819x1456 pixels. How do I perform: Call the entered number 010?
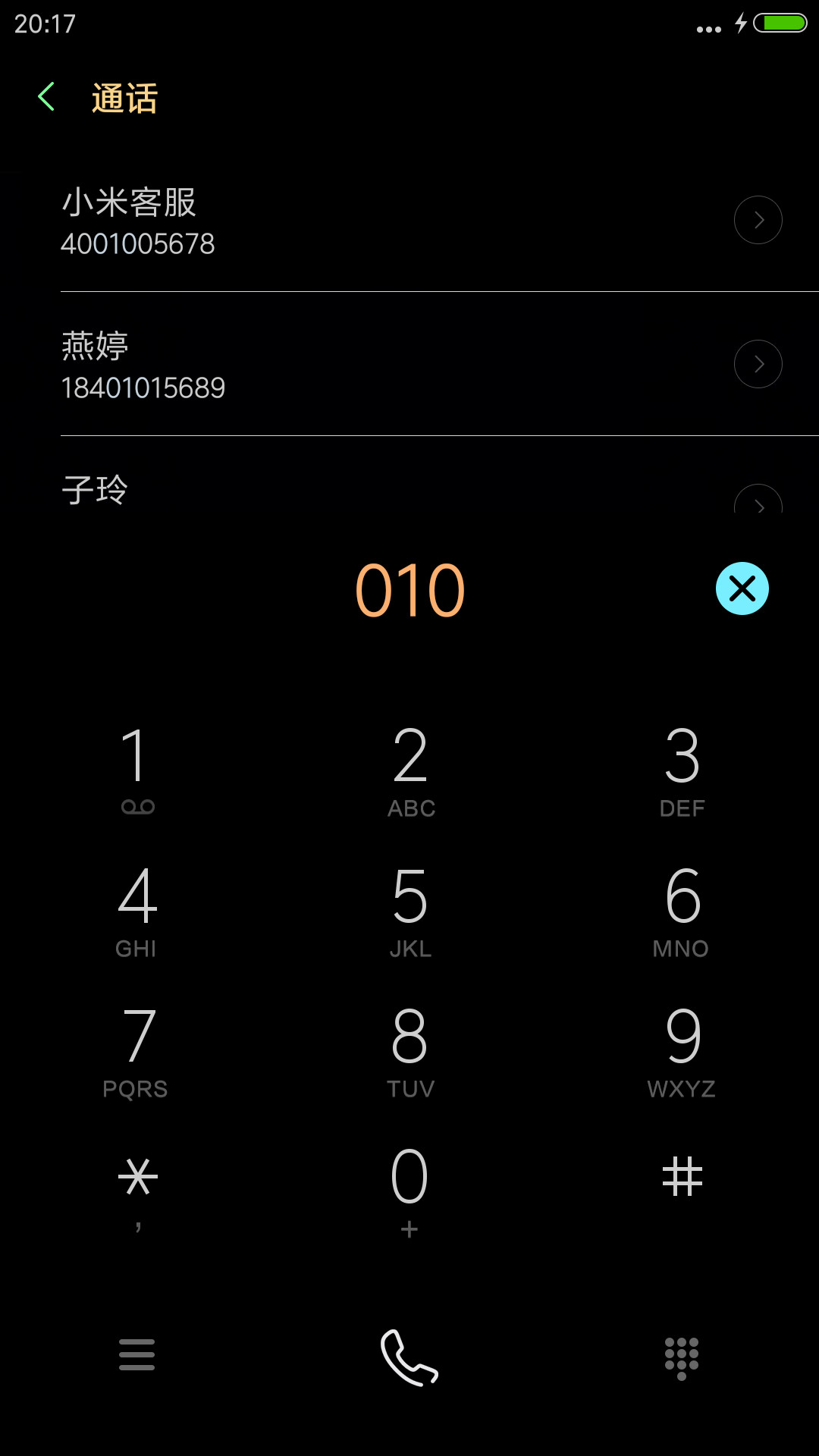[409, 1357]
